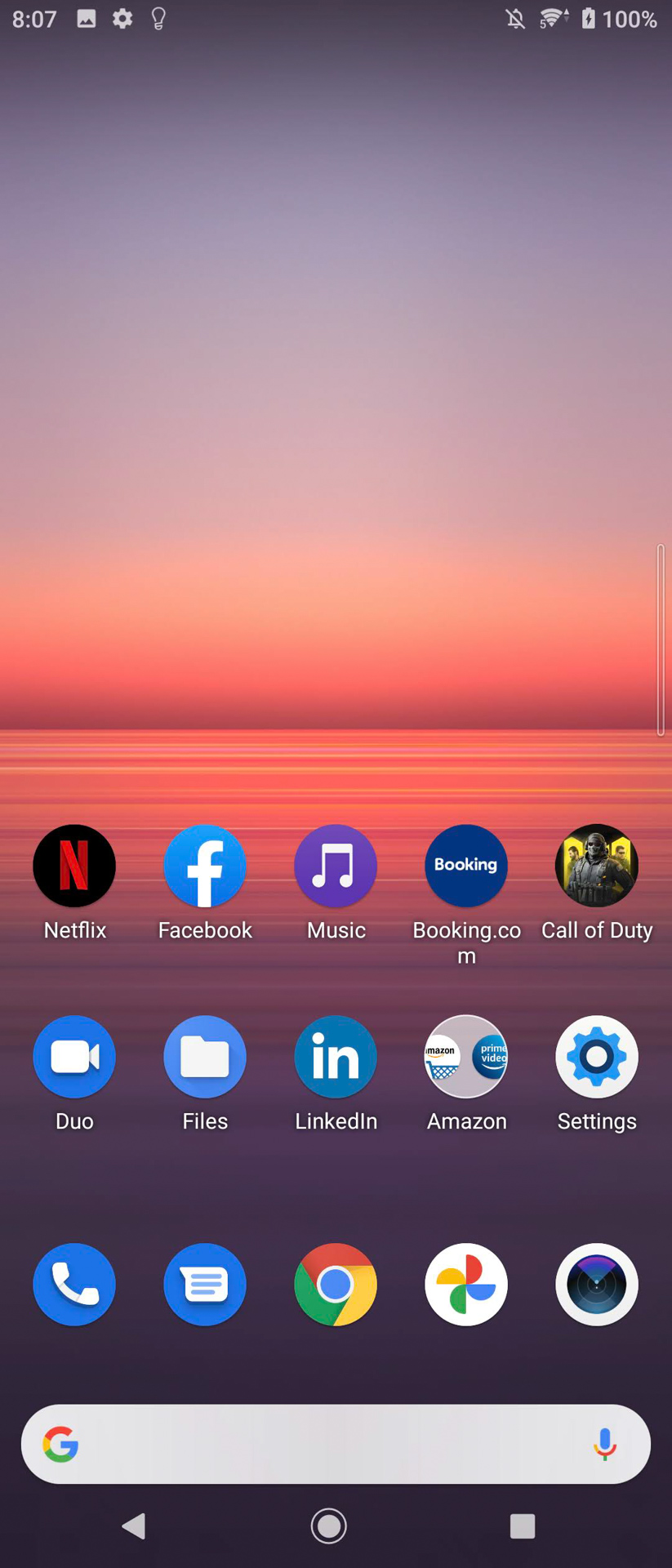Screen dimensions: 672x1568
Task: Open the Phone dialer
Action: (x=74, y=1285)
